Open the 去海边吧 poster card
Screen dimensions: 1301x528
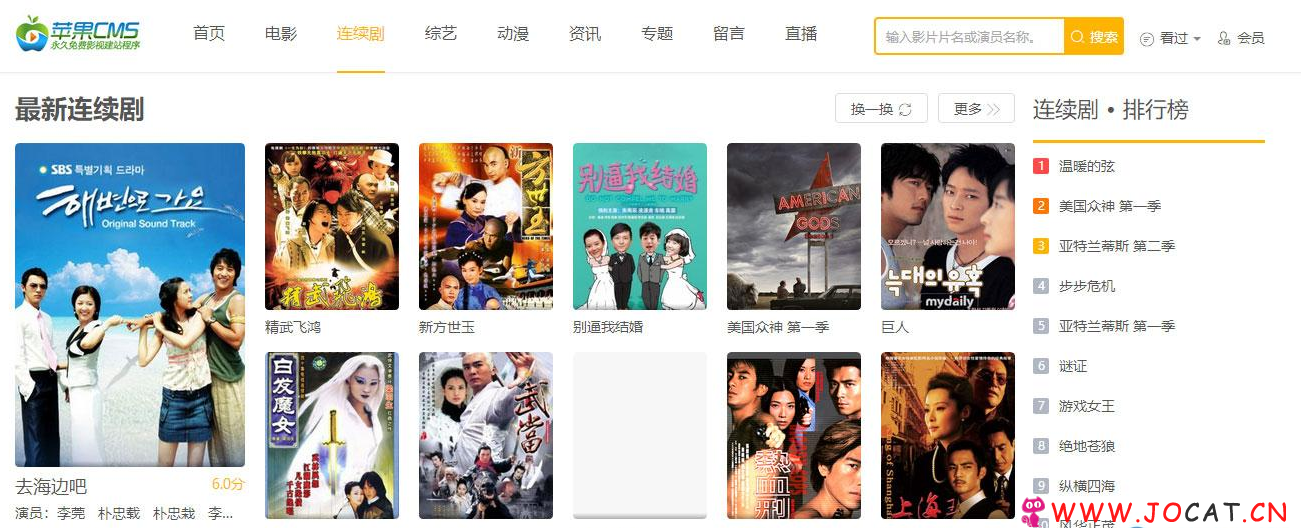pos(130,305)
